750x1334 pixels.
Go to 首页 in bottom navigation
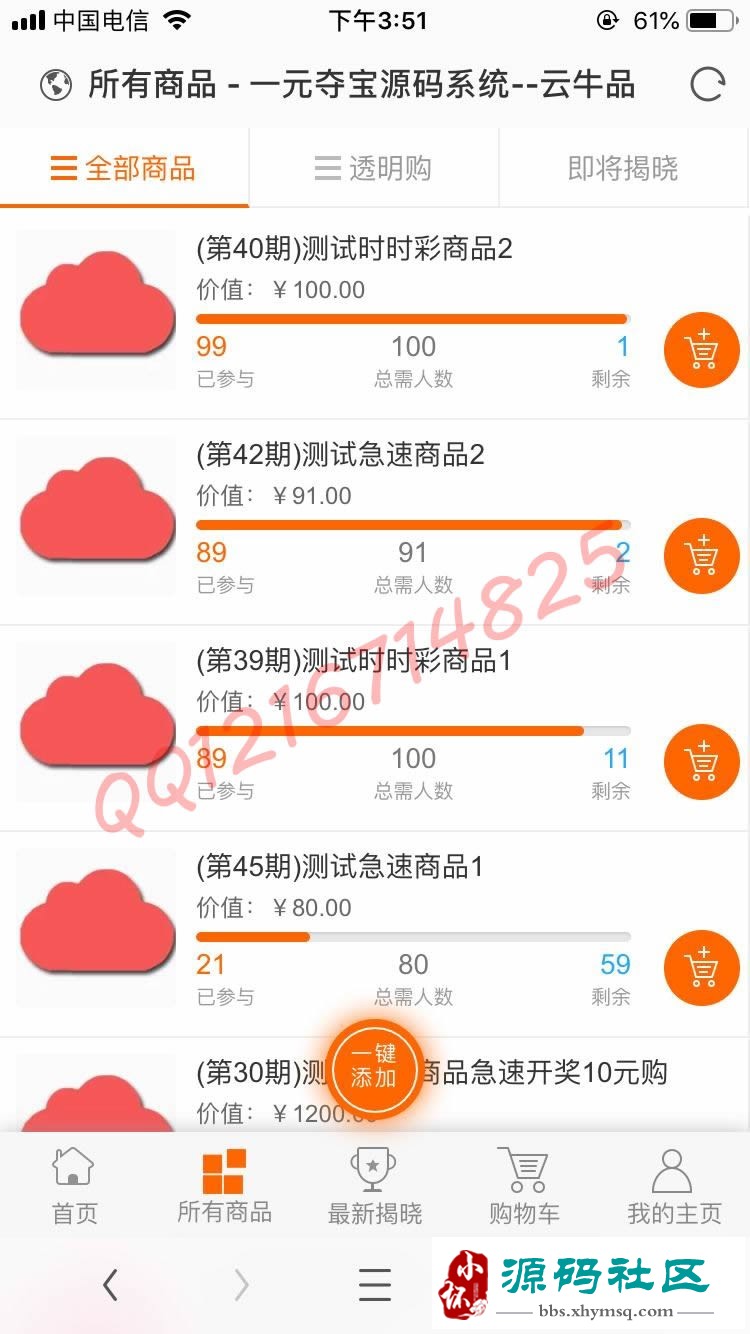click(74, 1186)
